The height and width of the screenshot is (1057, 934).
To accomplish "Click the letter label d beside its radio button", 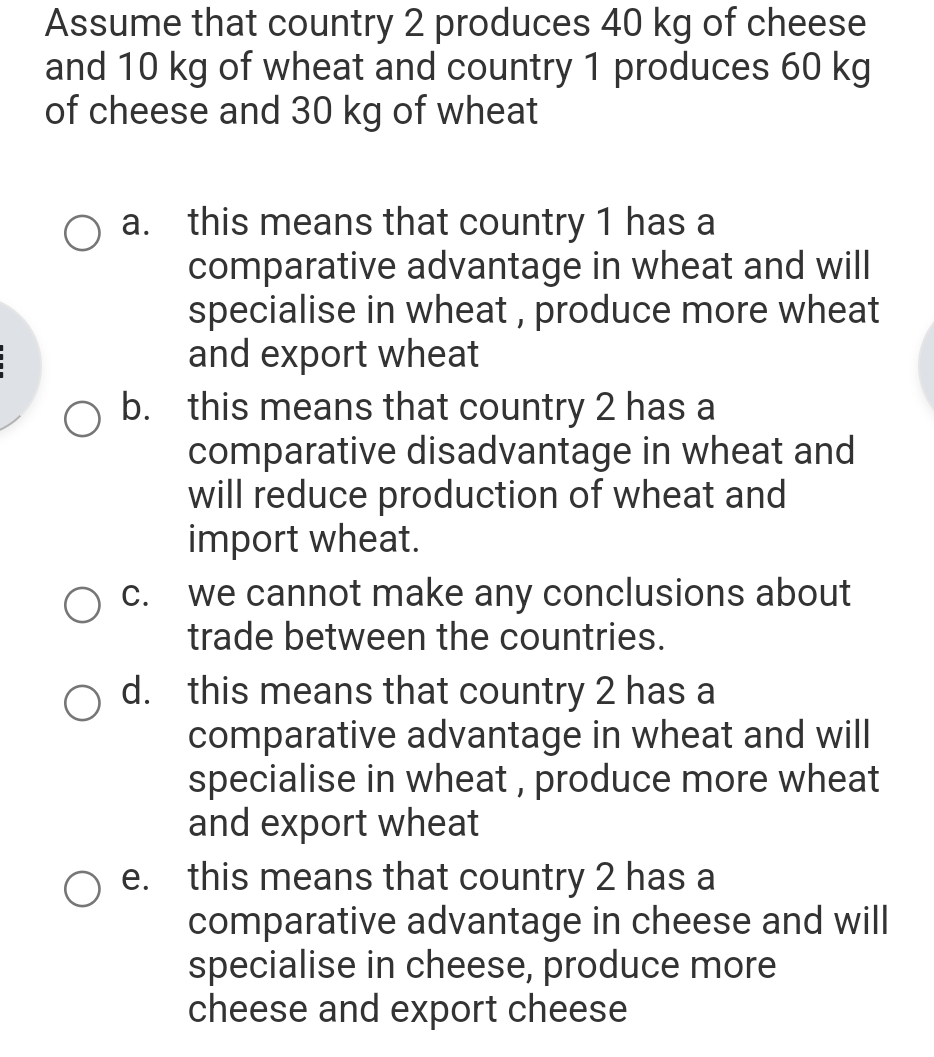I will (133, 691).
